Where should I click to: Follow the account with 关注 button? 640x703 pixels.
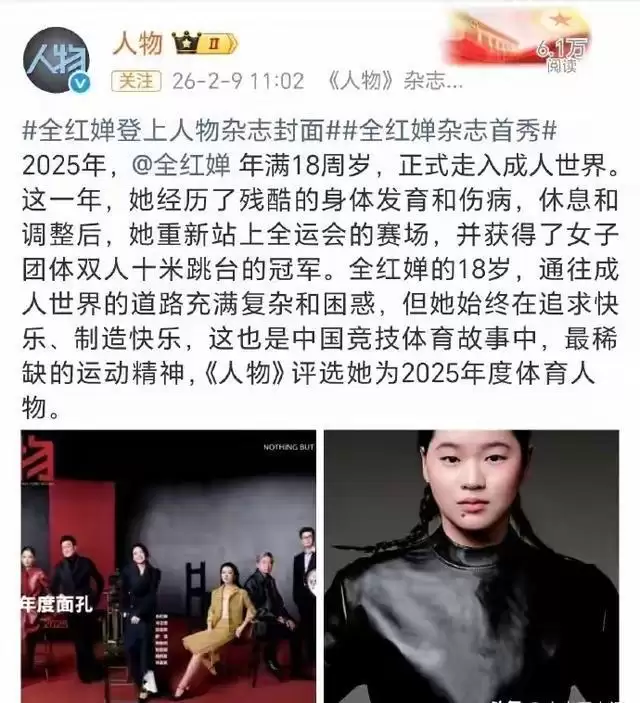pos(135,80)
